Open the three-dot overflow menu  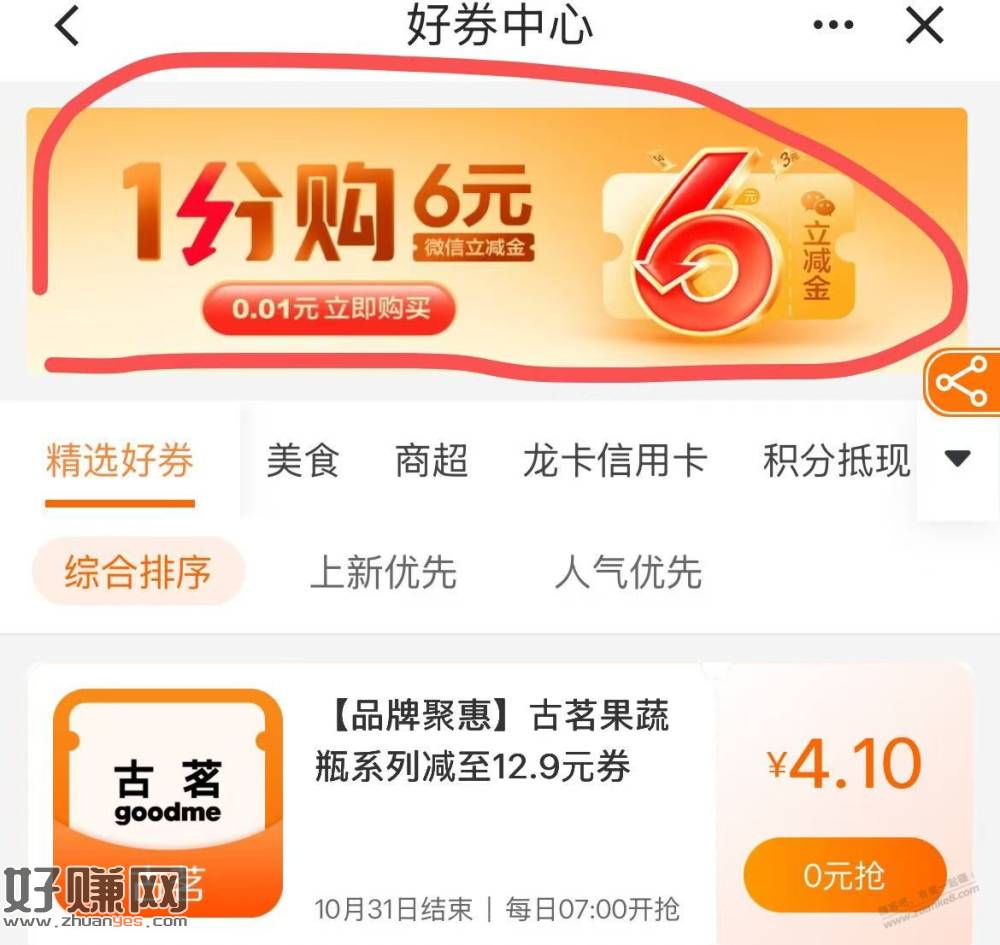click(x=833, y=26)
